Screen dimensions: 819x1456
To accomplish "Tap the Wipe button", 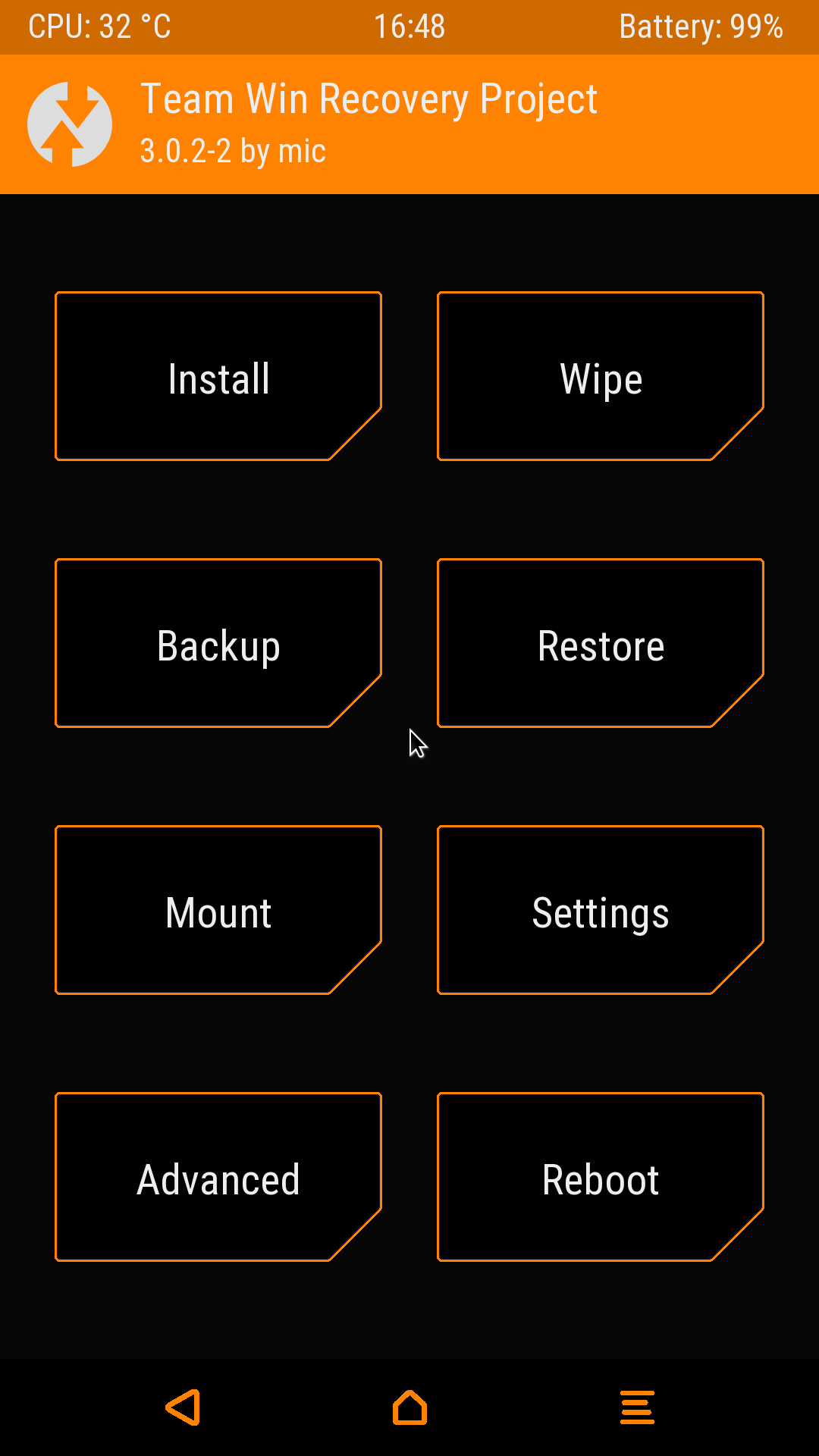I will tap(601, 377).
